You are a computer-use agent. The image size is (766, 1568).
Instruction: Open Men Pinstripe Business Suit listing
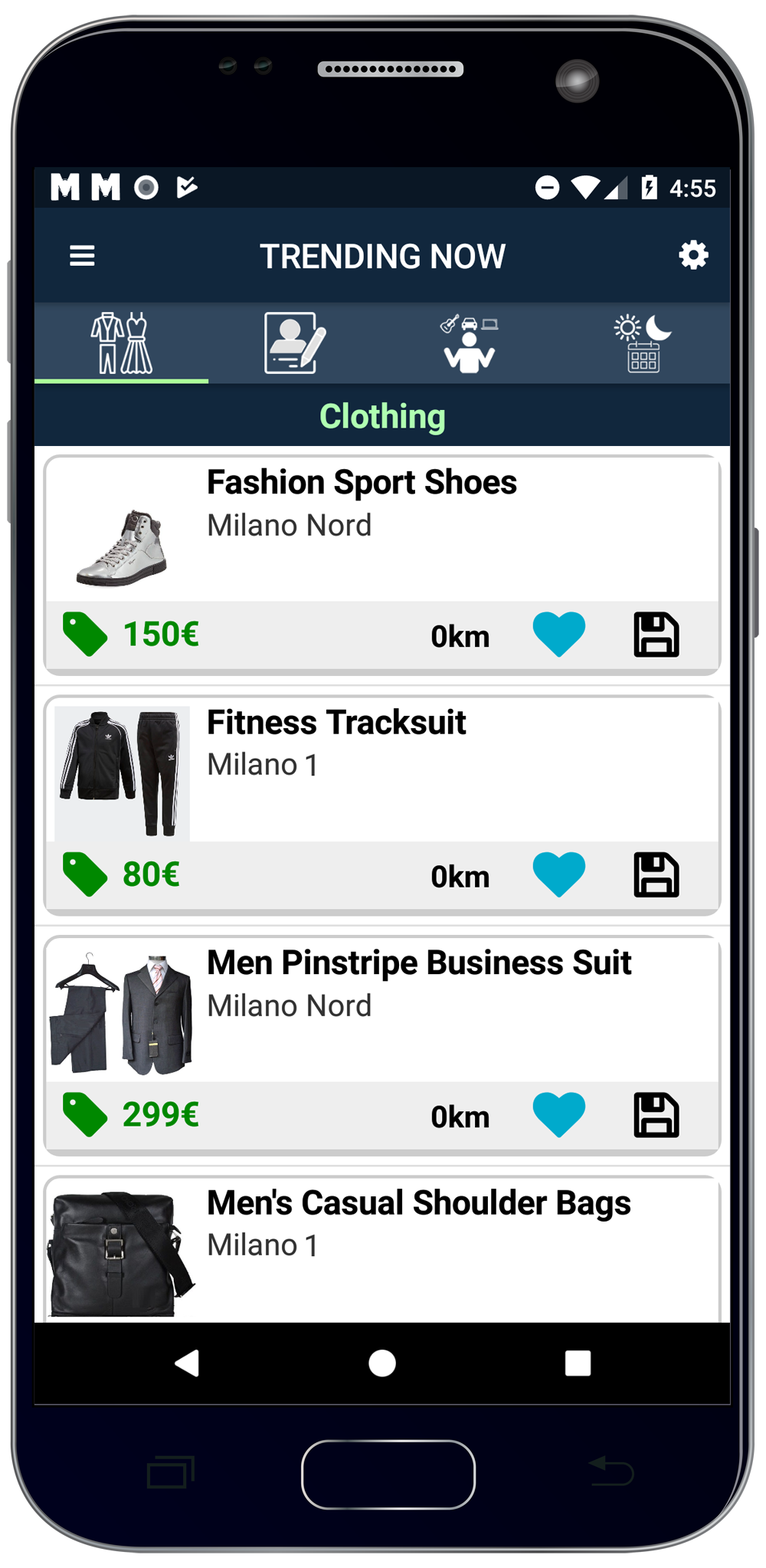coord(419,963)
